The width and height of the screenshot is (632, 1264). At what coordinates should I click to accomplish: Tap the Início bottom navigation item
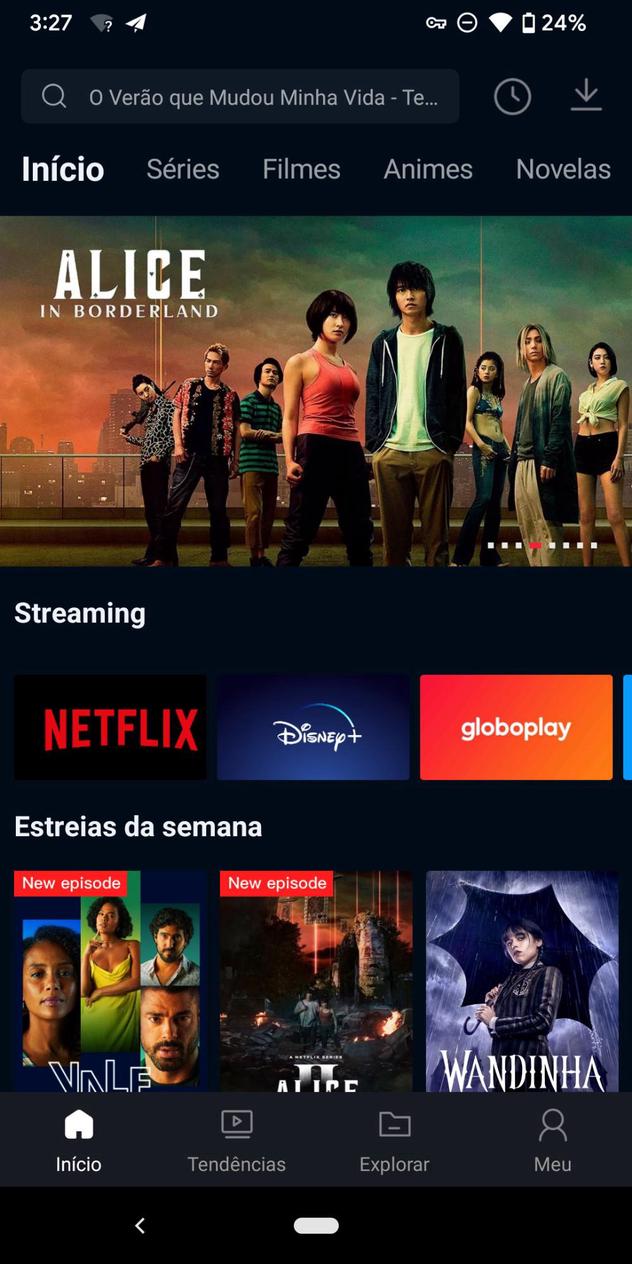78,1140
